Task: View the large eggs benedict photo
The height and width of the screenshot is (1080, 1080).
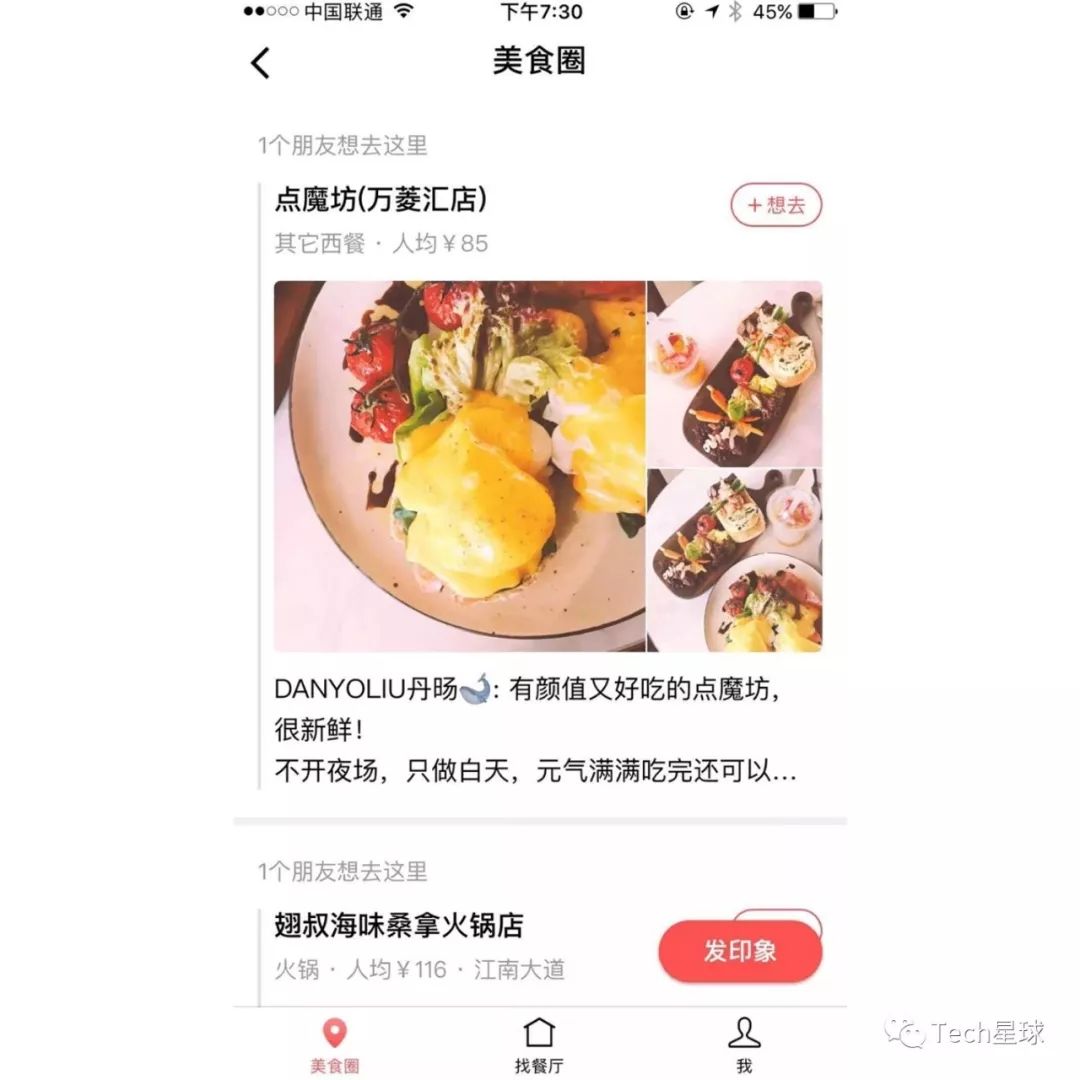Action: (x=459, y=466)
